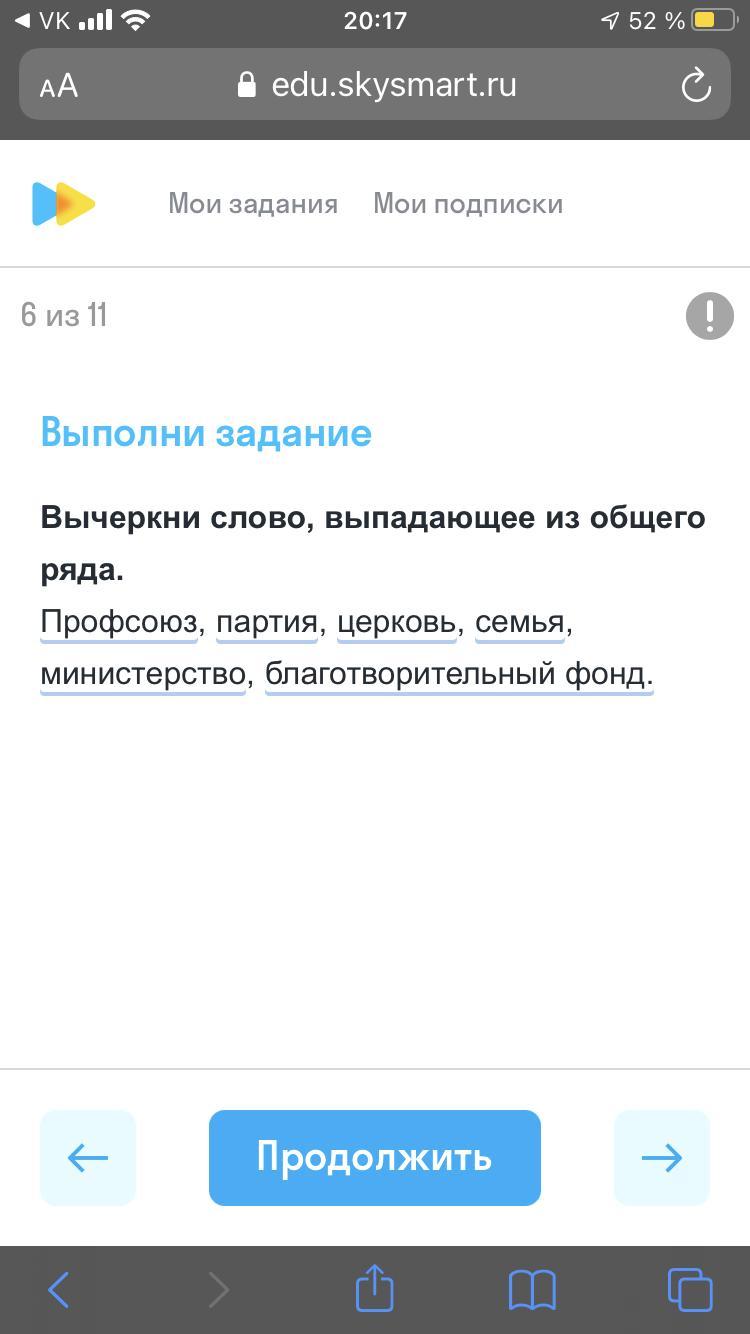Report a problem via the exclamation icon

click(x=709, y=316)
